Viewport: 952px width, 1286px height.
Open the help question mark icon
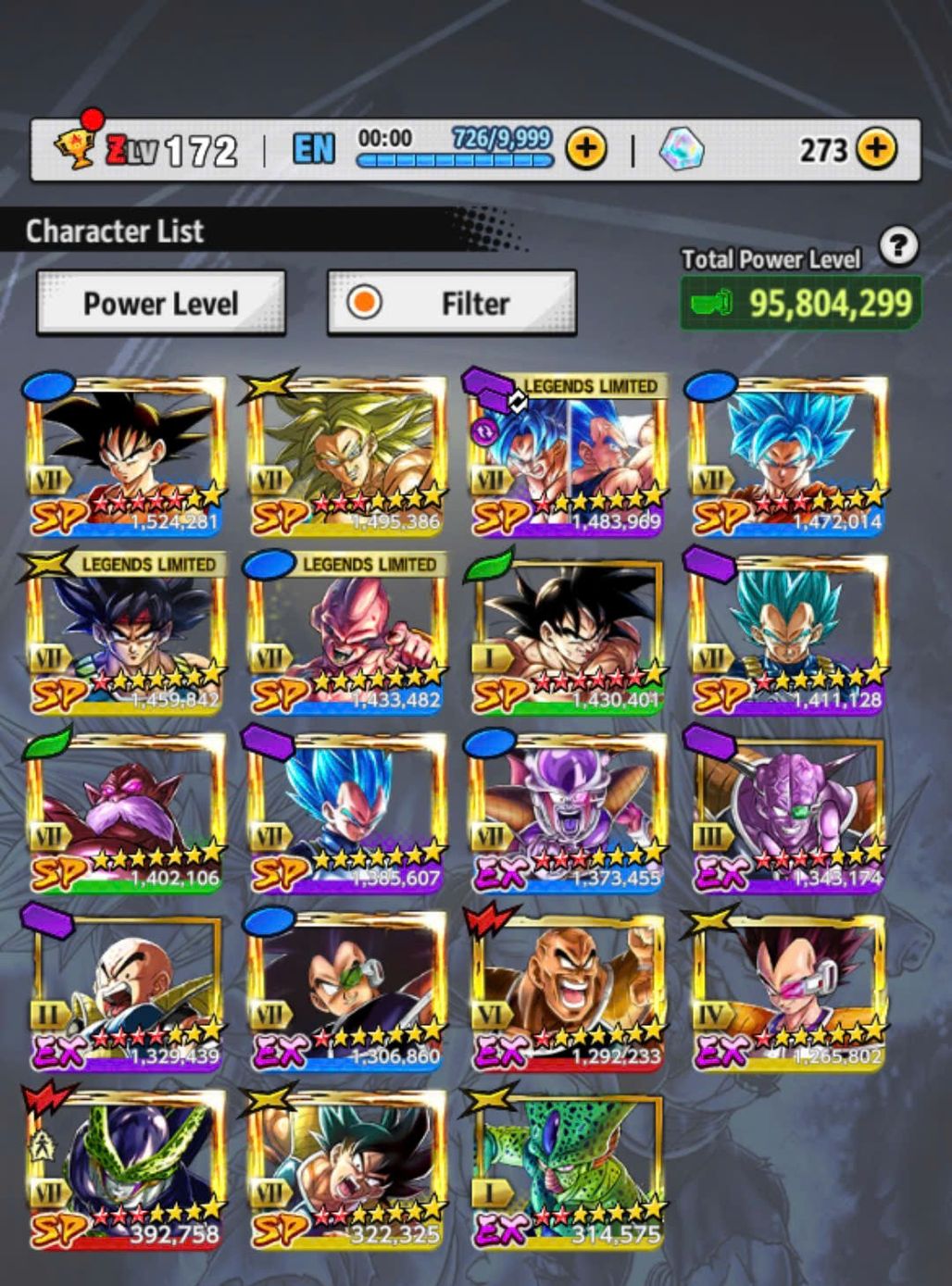(x=897, y=246)
